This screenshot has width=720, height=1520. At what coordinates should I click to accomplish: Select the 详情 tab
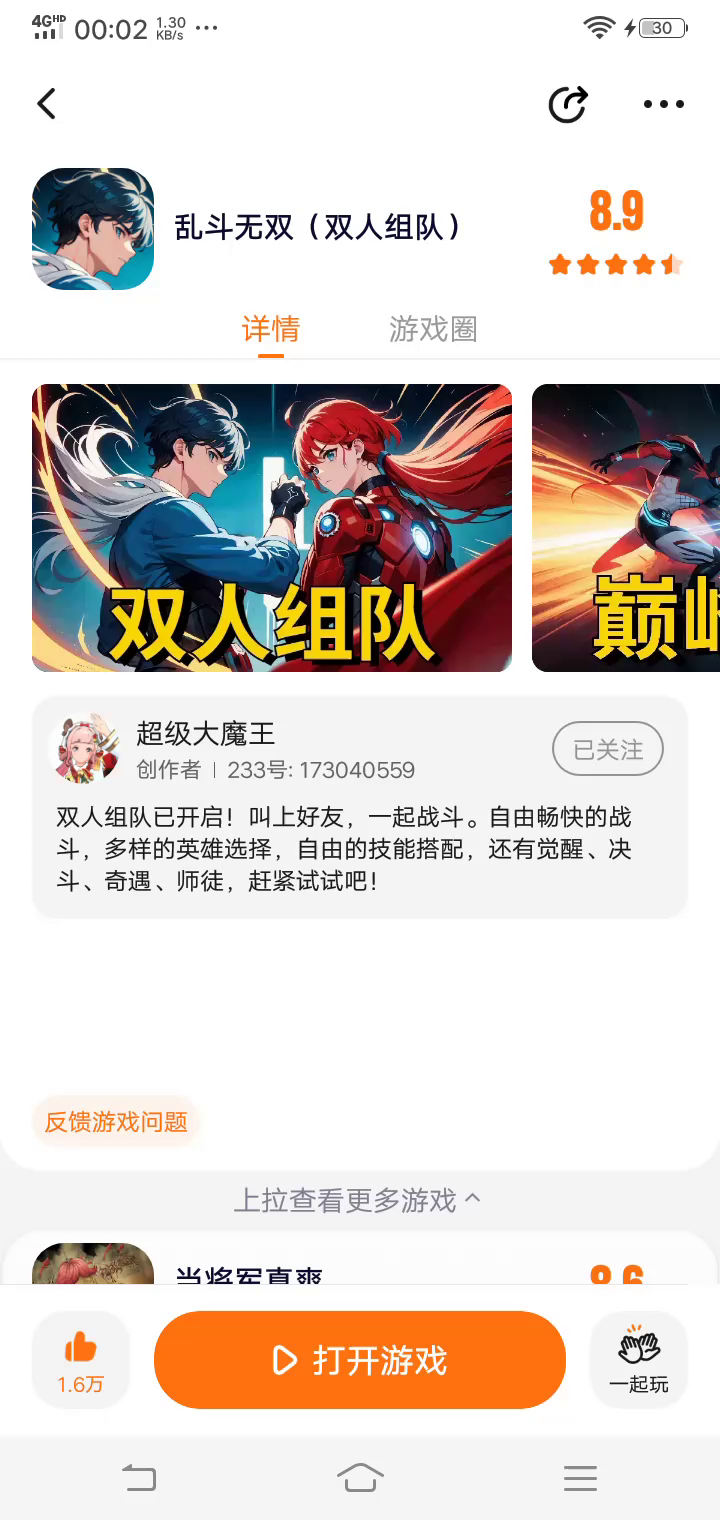pyautogui.click(x=271, y=329)
